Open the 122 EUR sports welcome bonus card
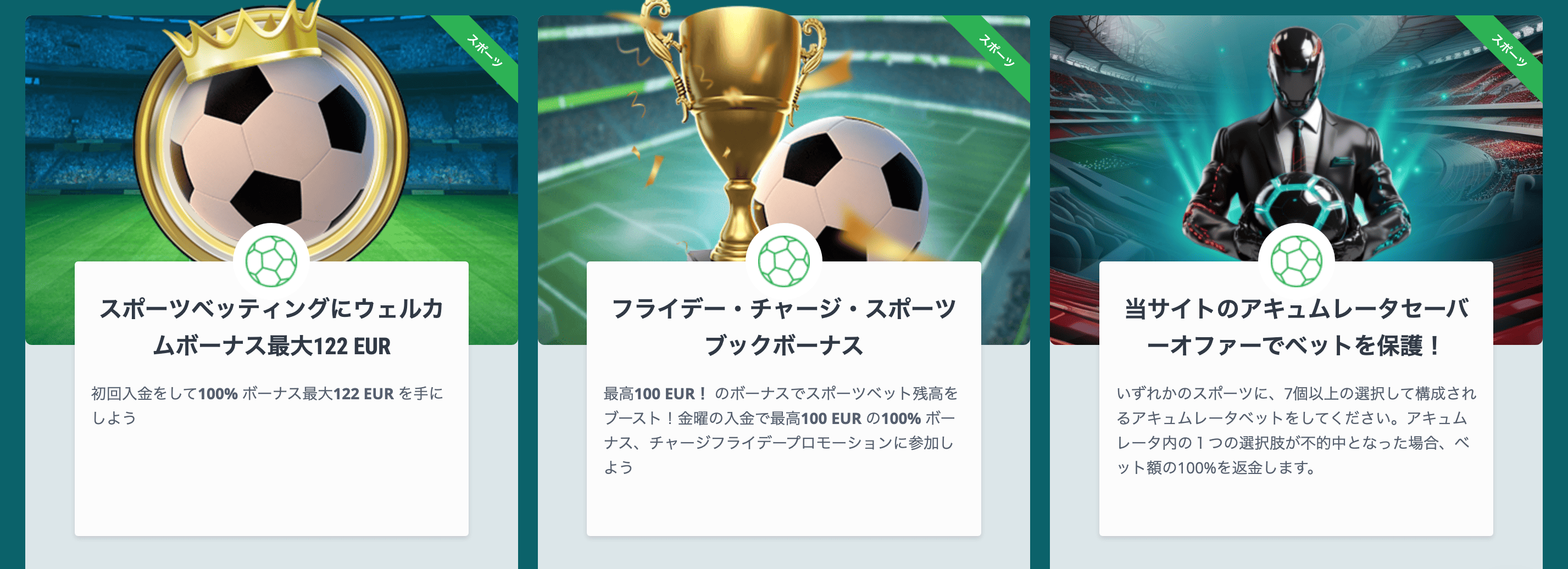 pos(271,327)
